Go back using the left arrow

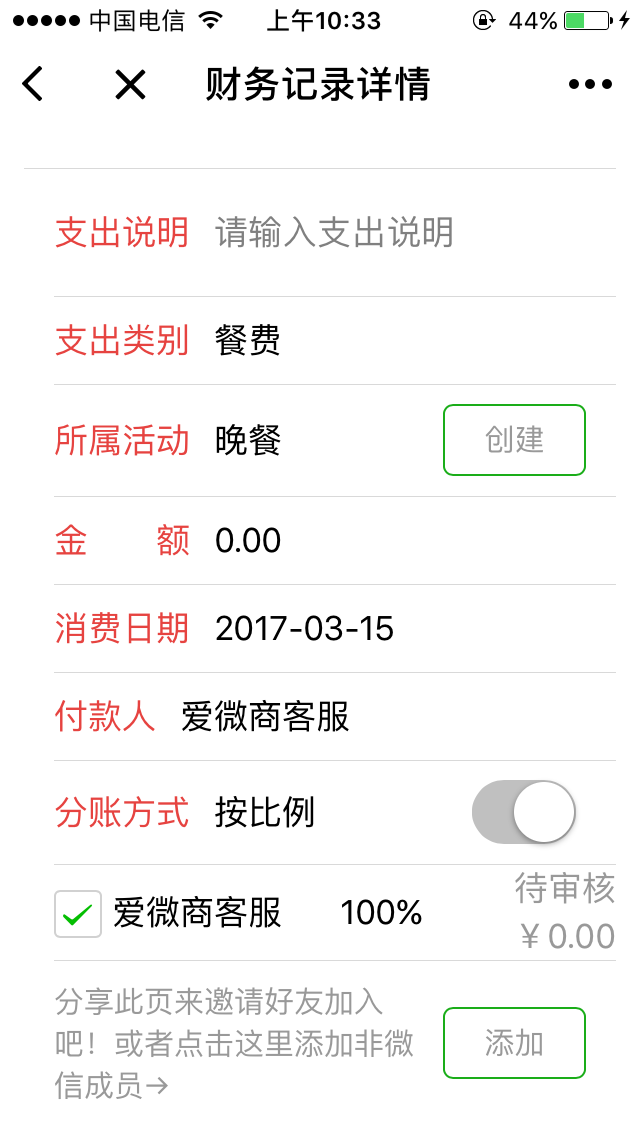tap(33, 85)
